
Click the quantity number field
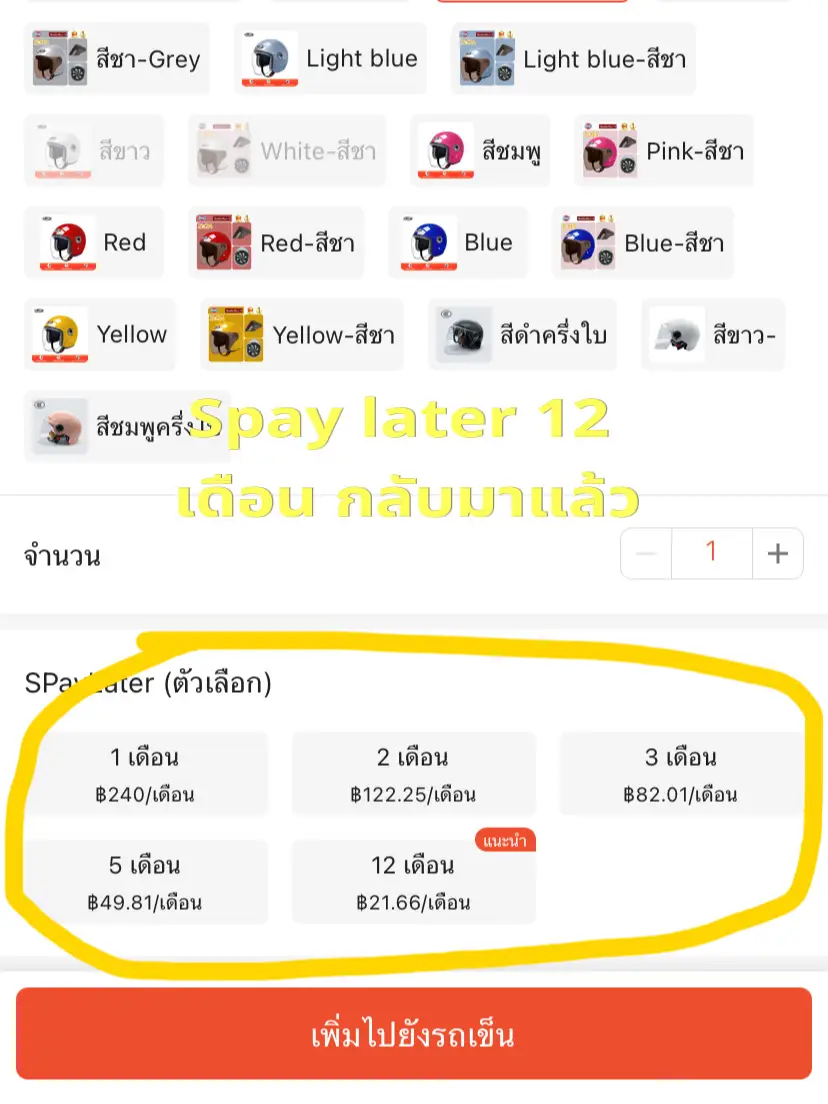pos(711,552)
